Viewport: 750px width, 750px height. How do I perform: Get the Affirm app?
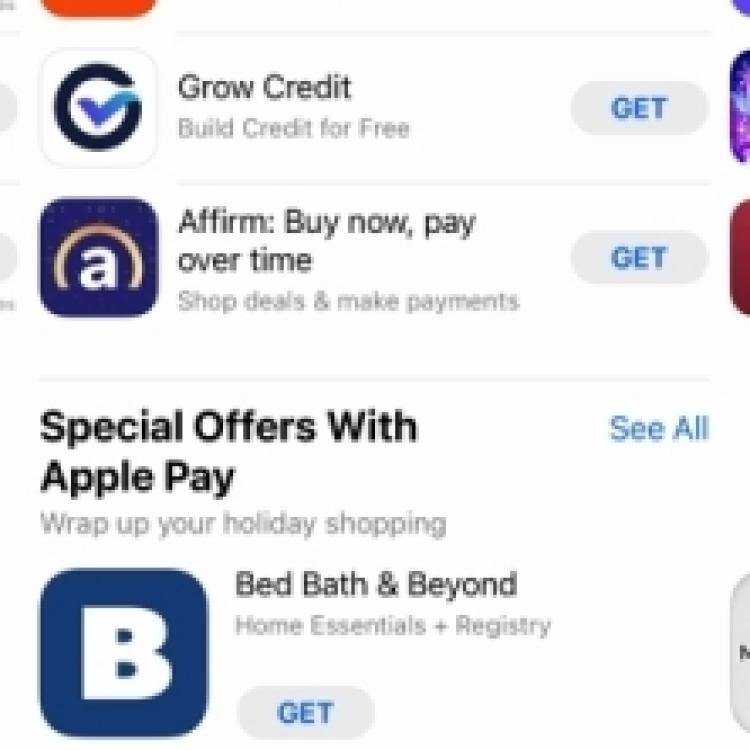638,258
